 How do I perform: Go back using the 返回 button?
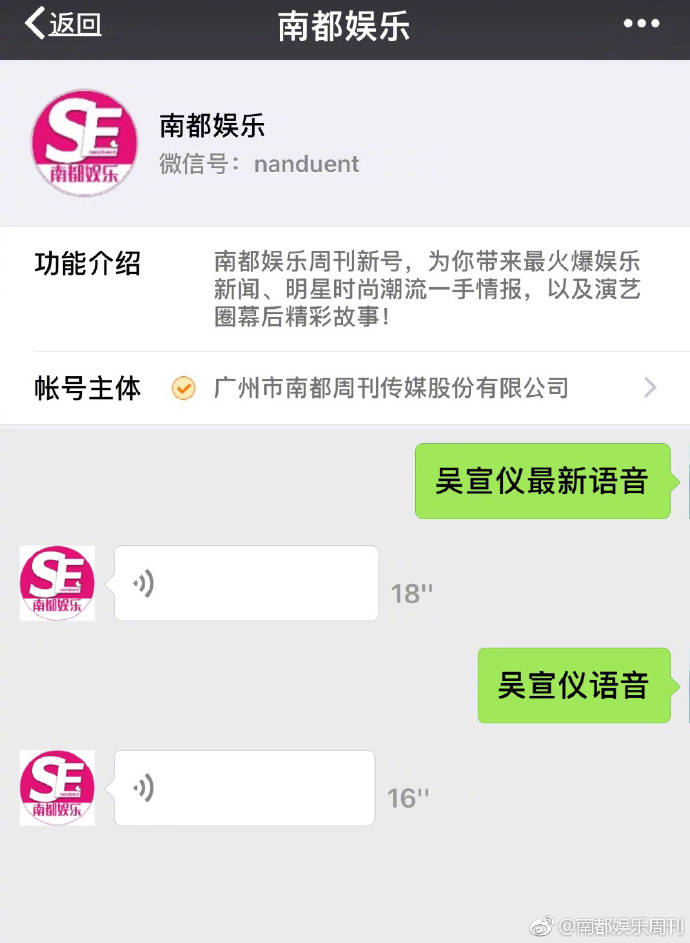63,25
